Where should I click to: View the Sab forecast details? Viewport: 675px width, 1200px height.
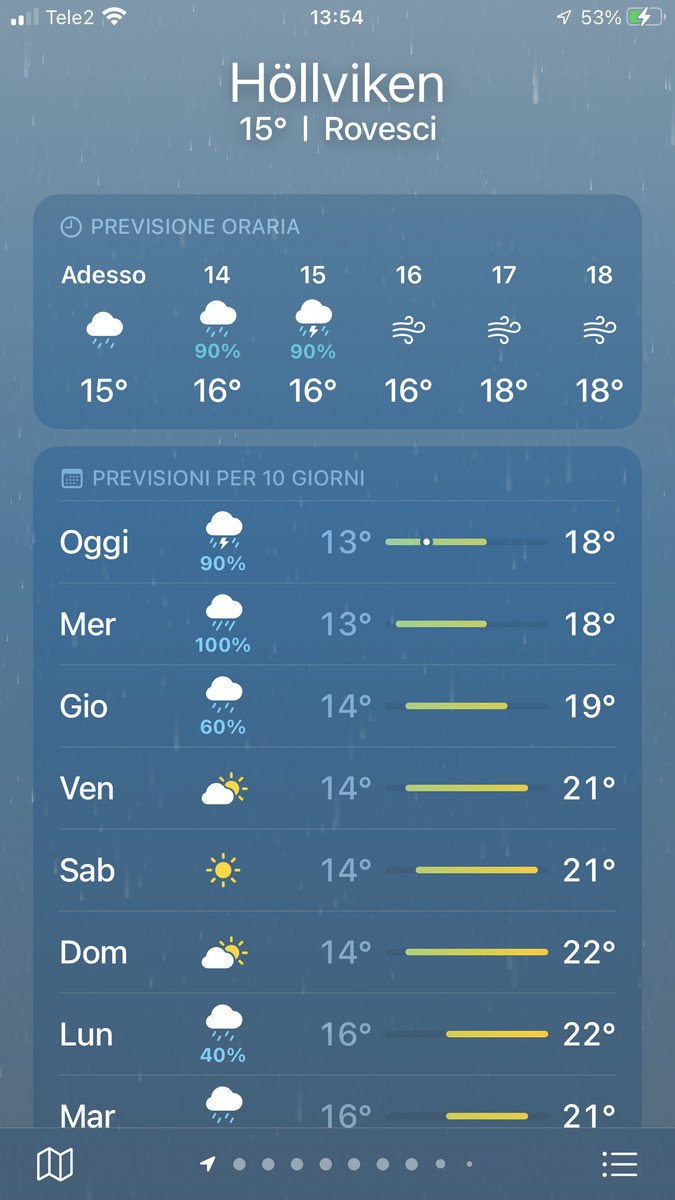(337, 870)
